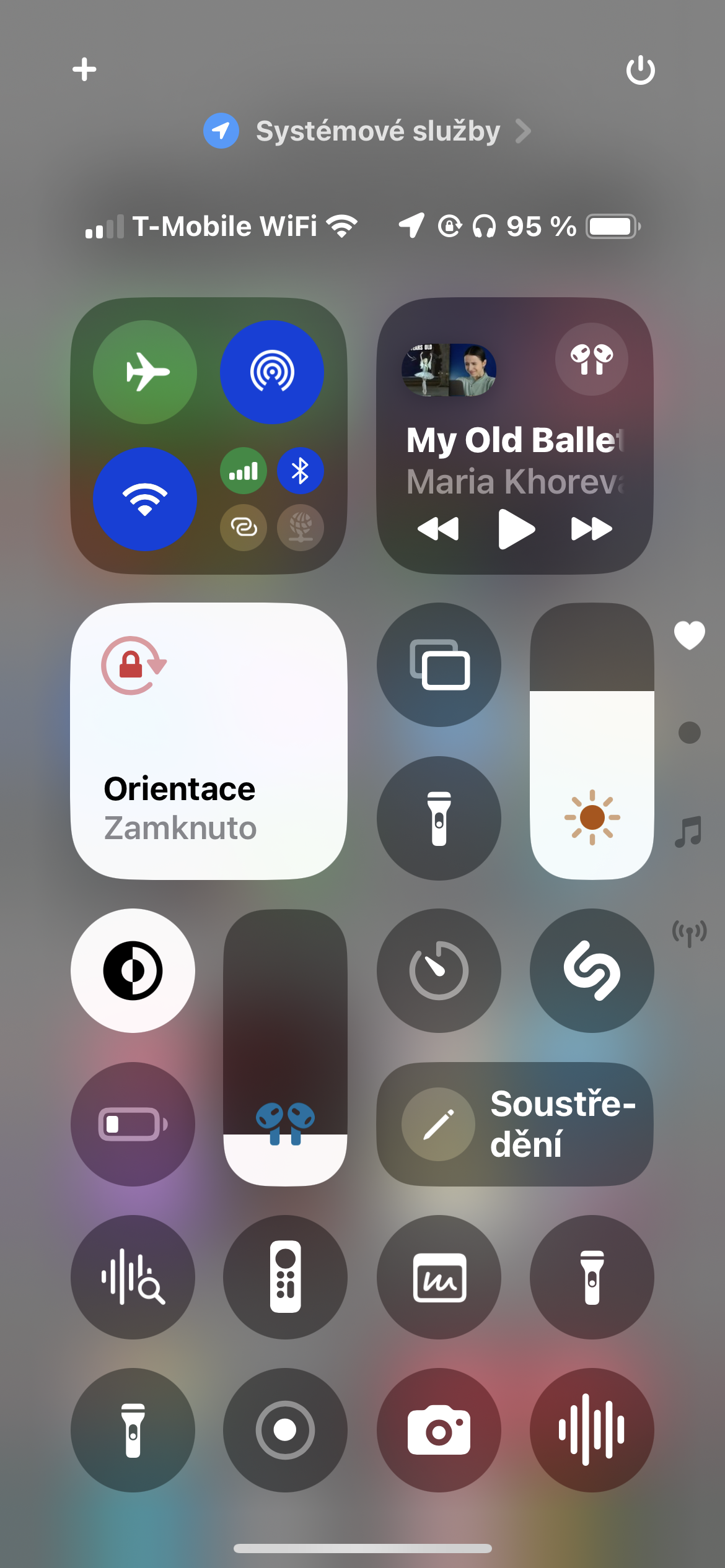
Task: Skip forward in the media player
Action: [x=591, y=529]
